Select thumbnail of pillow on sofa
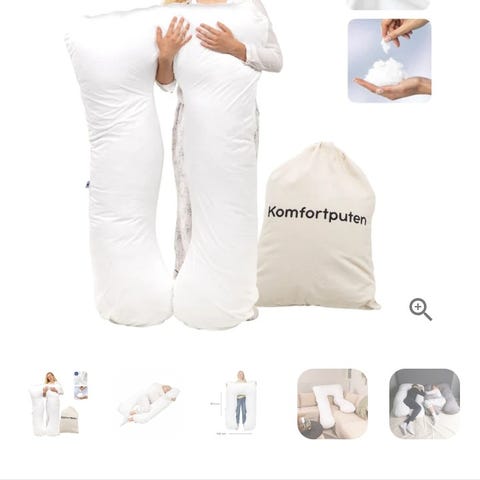480x480 pixels. [332, 403]
